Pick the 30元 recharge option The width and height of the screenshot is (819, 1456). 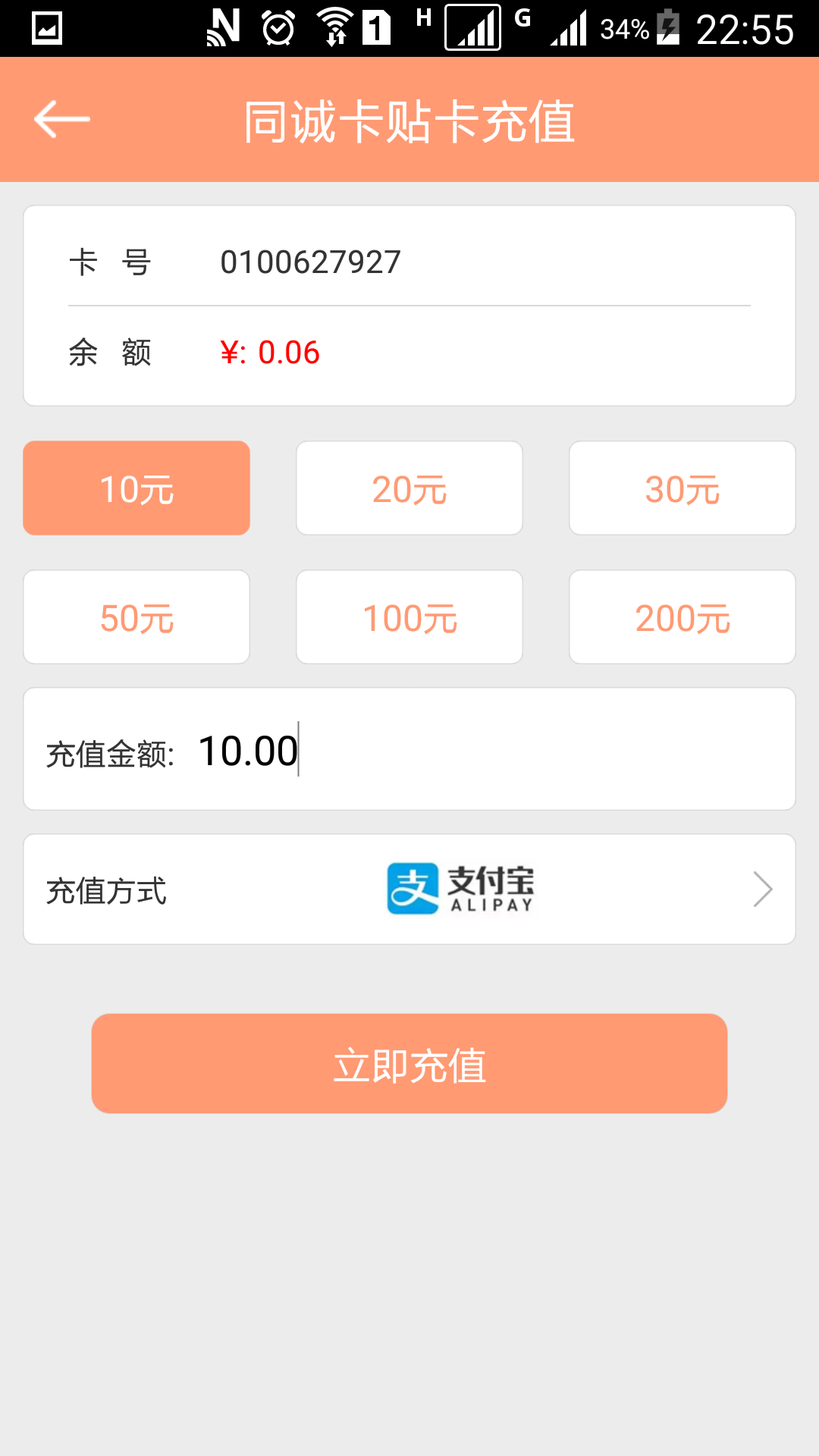tap(682, 488)
